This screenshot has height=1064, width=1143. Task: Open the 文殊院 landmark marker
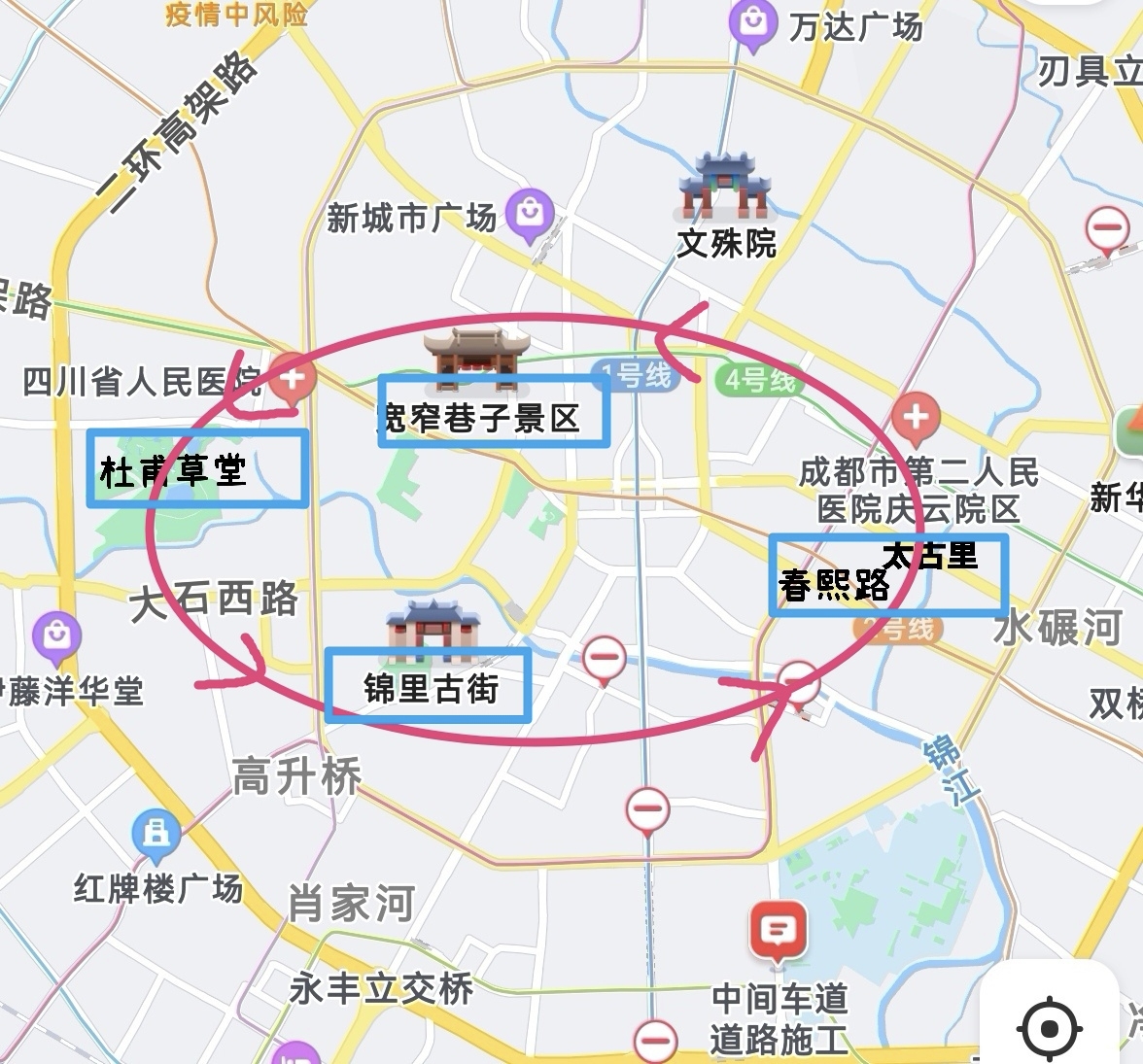(724, 186)
